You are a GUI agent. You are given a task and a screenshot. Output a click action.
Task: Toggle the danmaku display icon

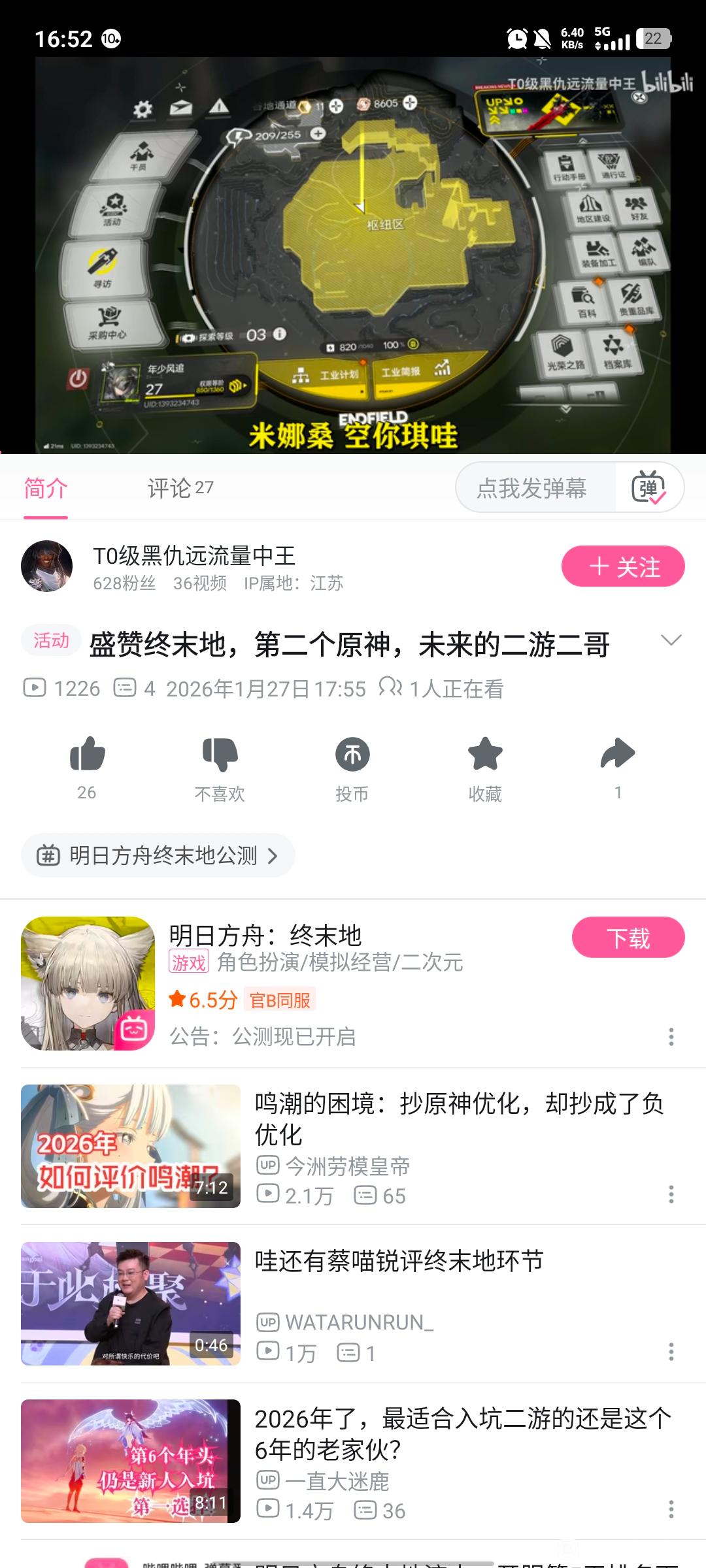[x=648, y=488]
